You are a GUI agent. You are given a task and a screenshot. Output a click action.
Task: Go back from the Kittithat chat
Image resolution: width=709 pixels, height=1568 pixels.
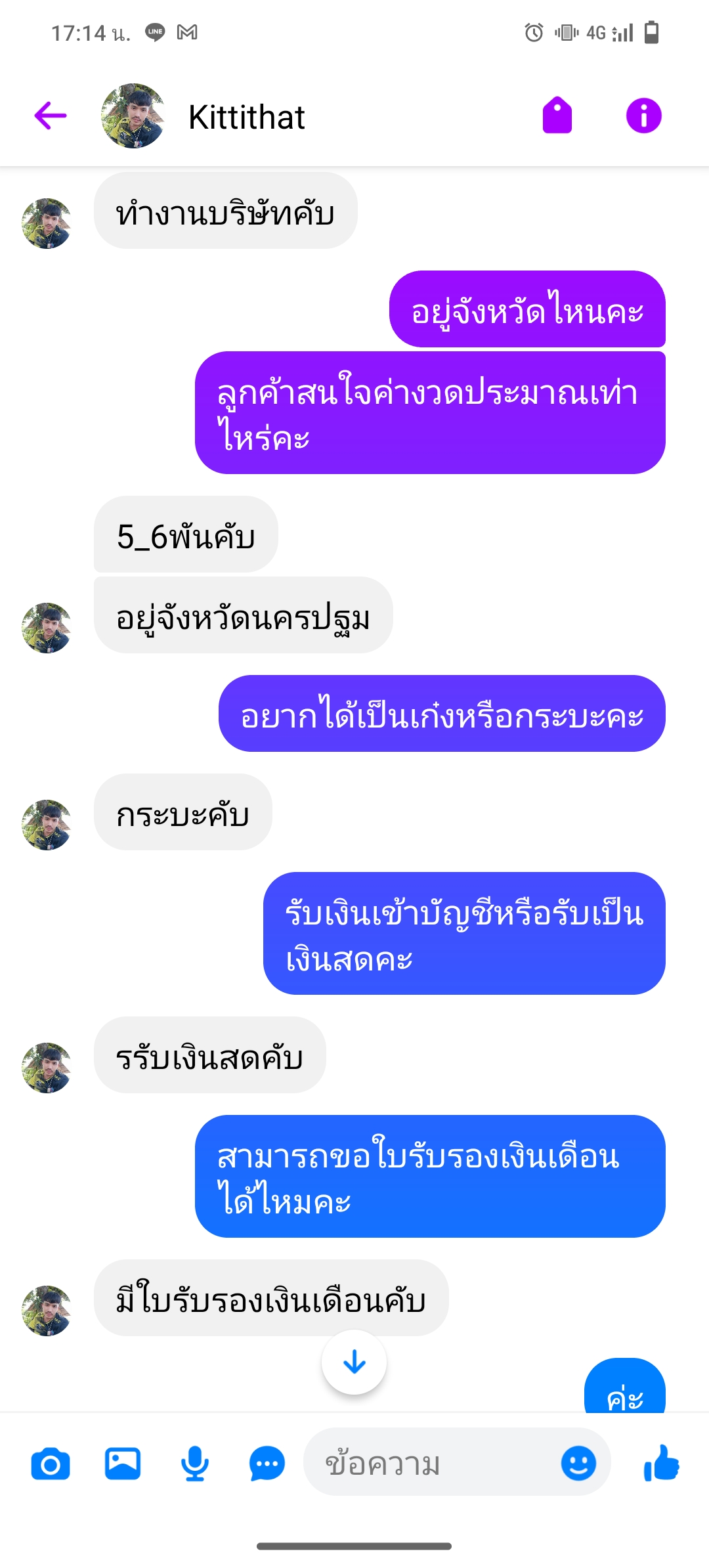51,116
